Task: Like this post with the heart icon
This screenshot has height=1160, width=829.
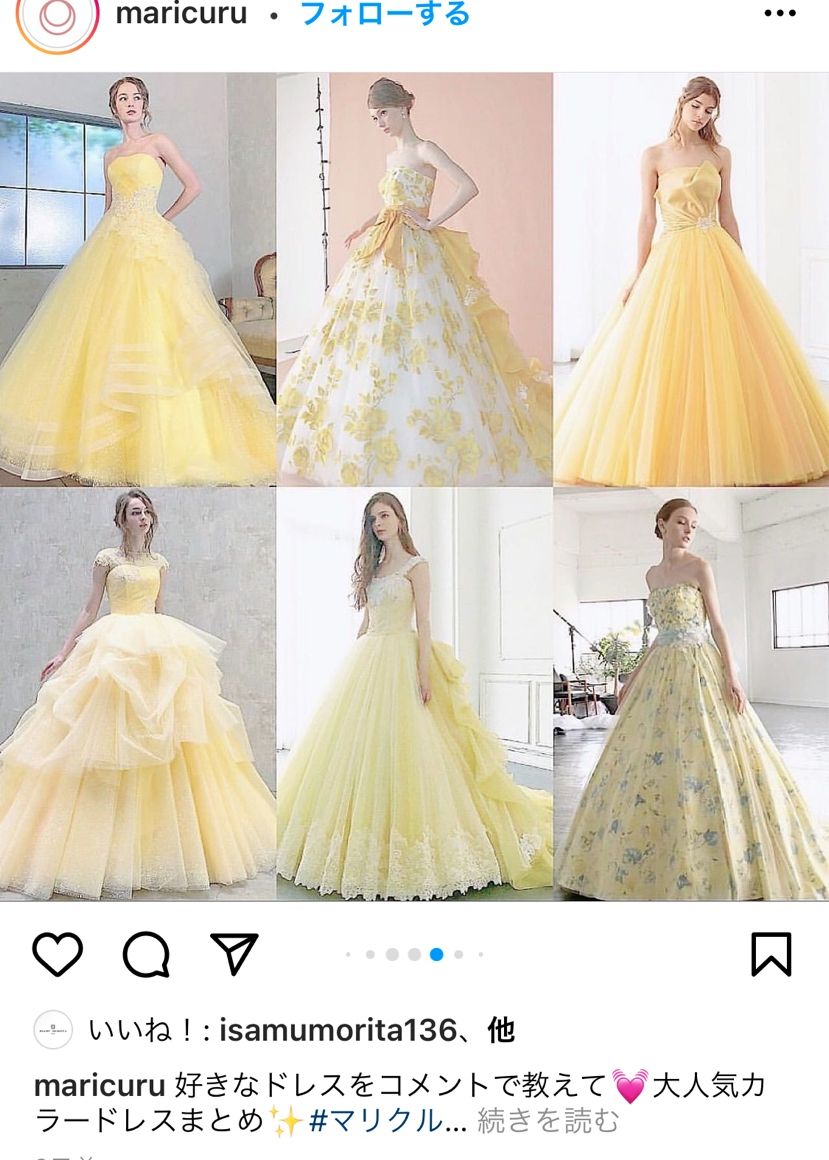Action: click(x=58, y=954)
